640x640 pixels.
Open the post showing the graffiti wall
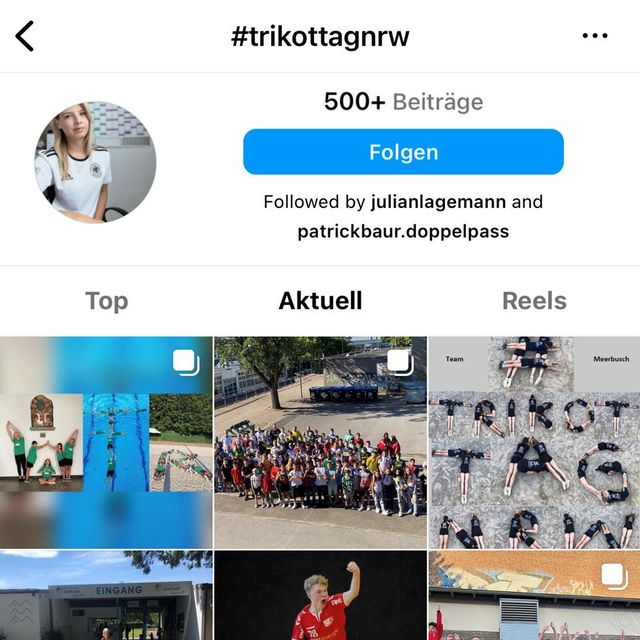[x=534, y=596]
